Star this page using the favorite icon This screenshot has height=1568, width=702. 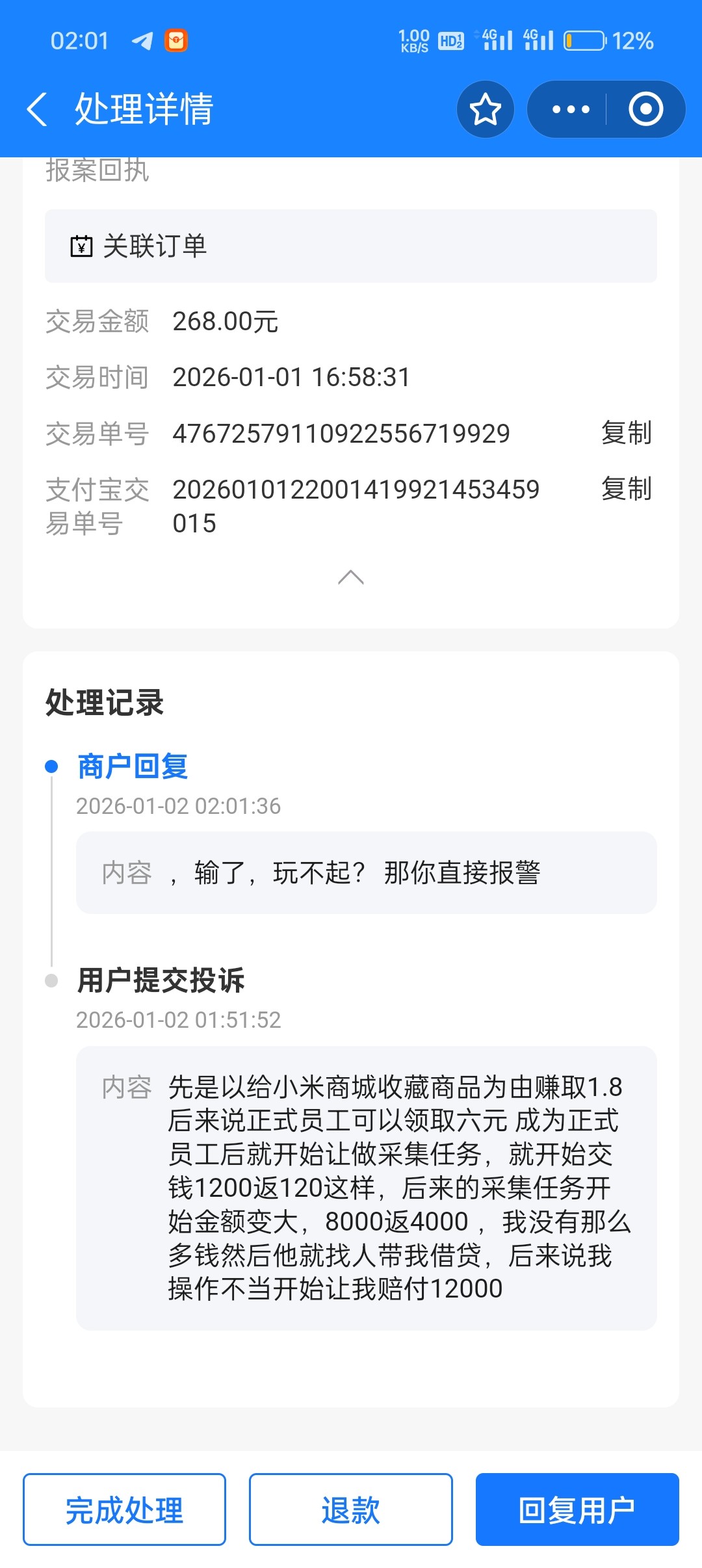pyautogui.click(x=484, y=109)
